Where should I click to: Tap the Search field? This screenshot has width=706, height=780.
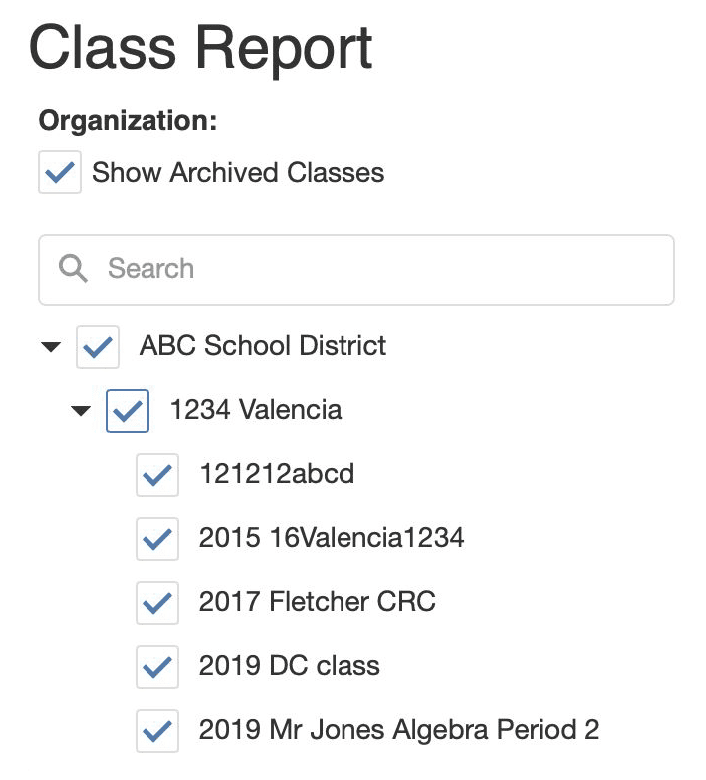[x=356, y=269]
